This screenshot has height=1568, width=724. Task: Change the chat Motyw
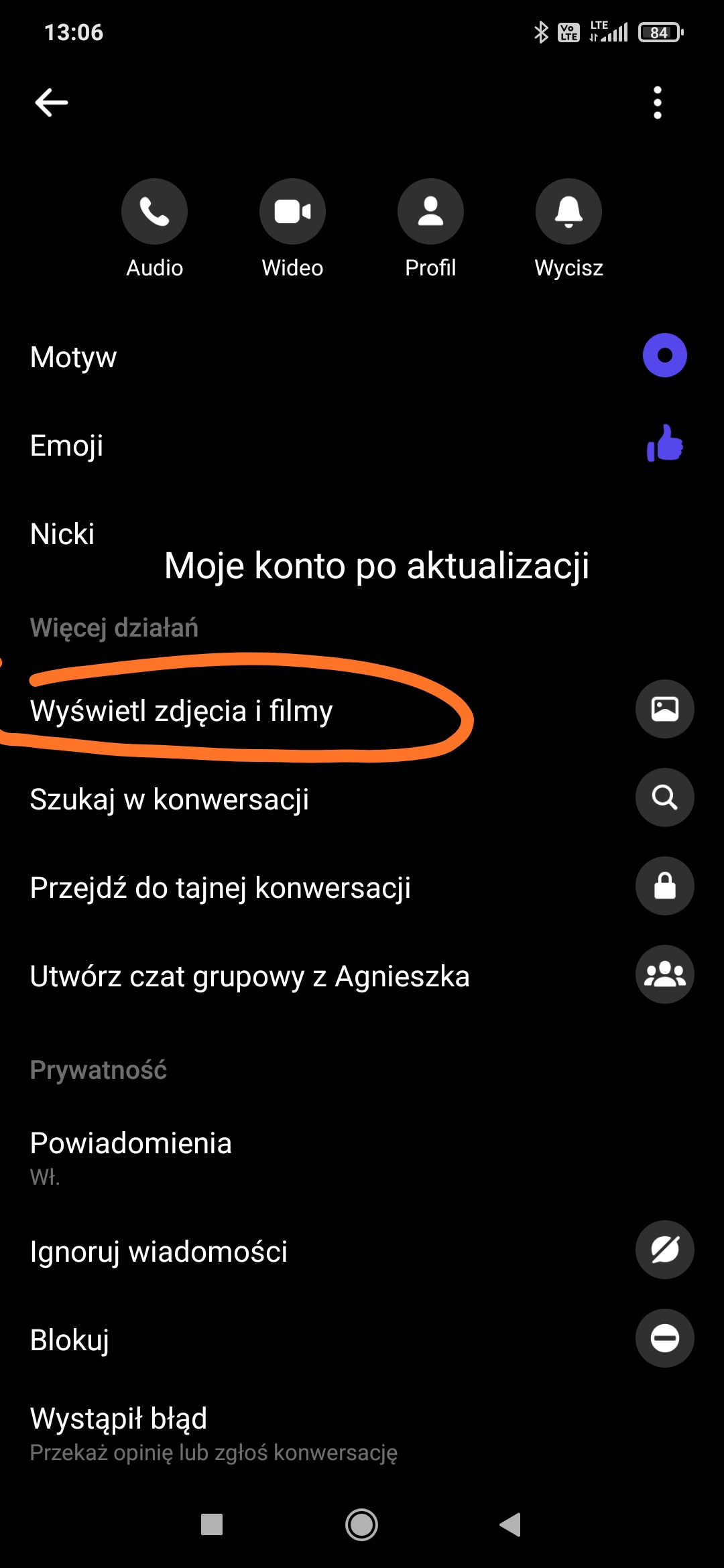[x=362, y=356]
